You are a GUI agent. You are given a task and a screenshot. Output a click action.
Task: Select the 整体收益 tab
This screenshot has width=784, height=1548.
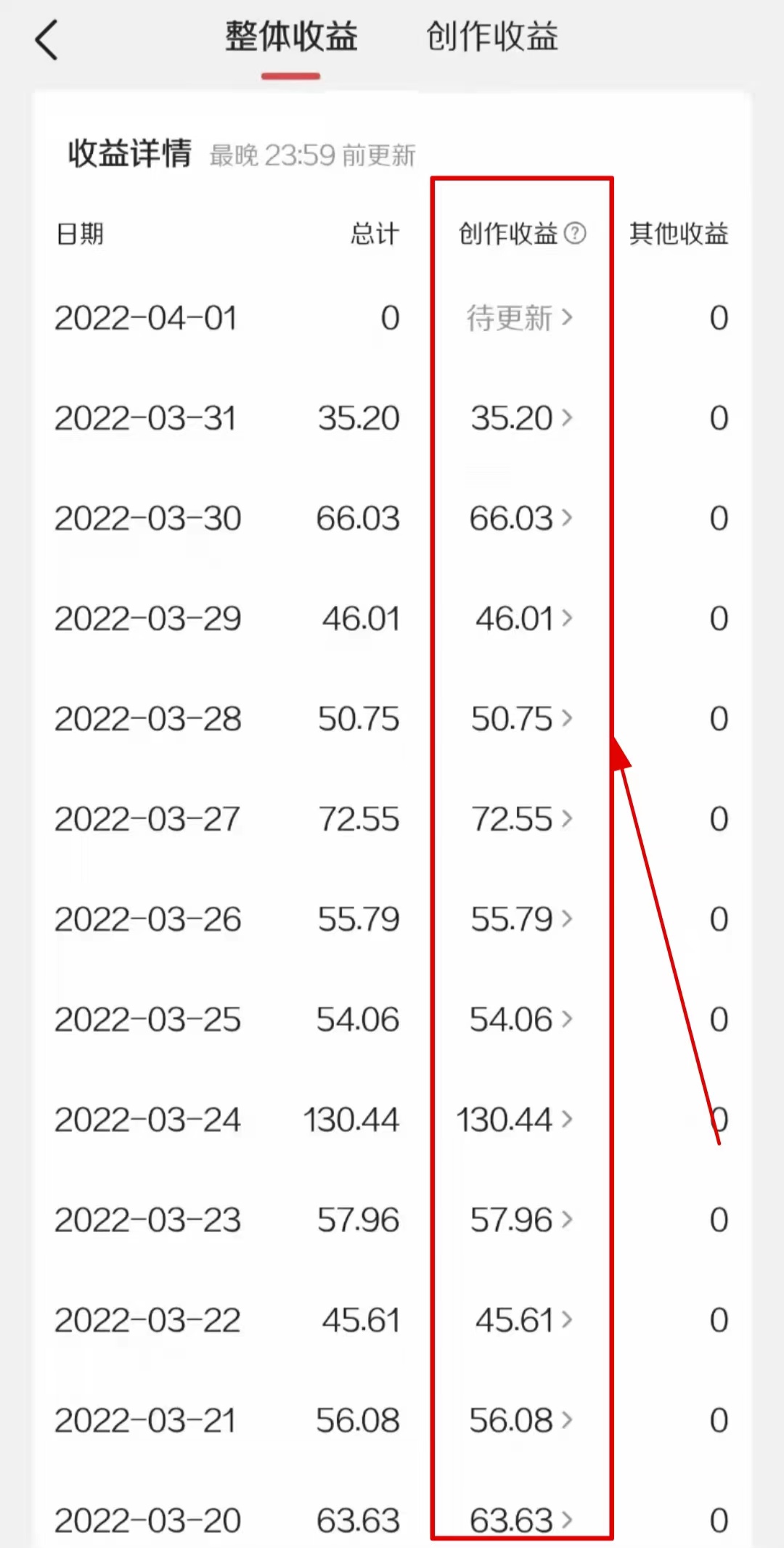pos(291,38)
